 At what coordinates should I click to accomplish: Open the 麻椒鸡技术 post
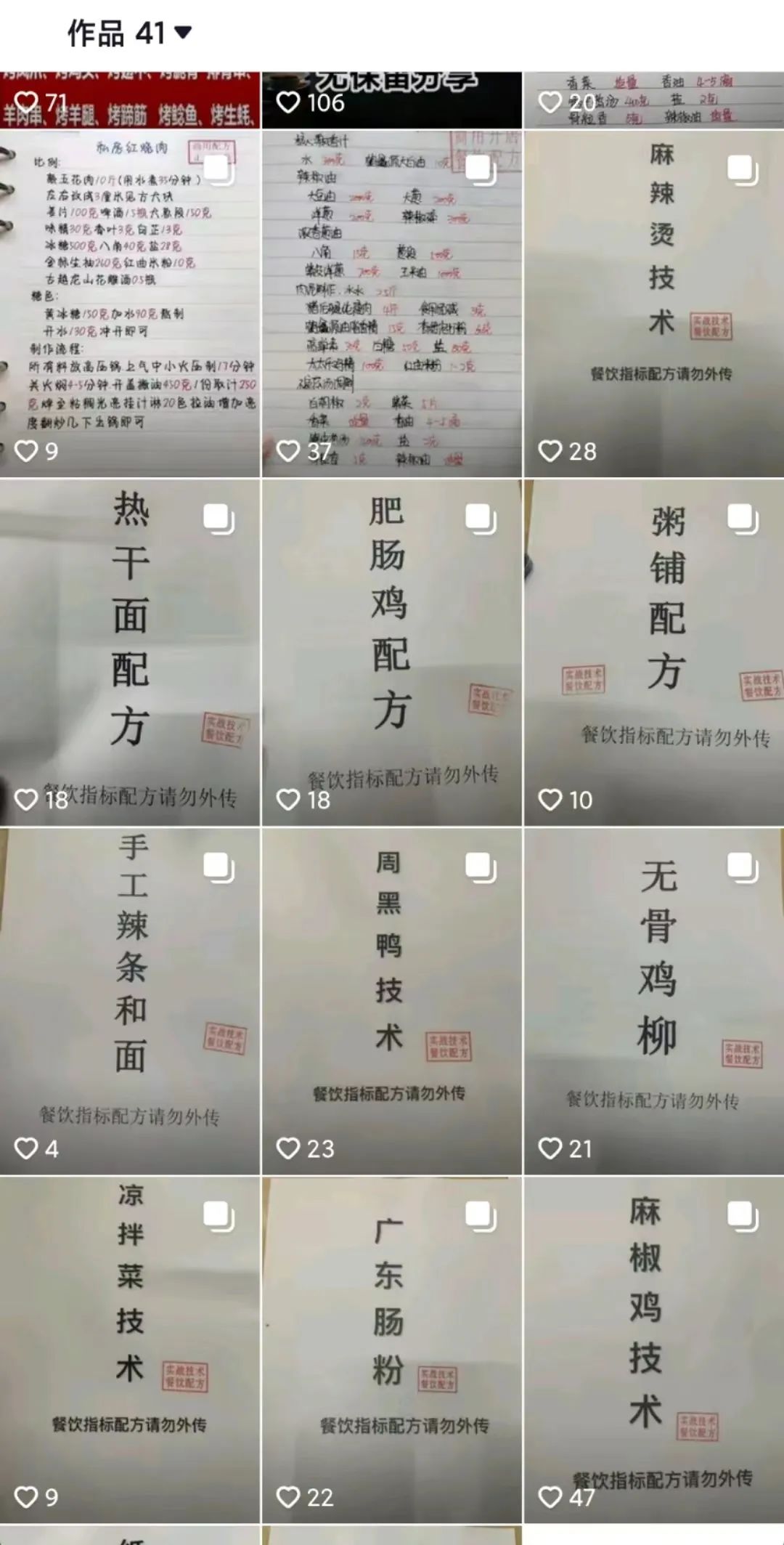point(653,1350)
